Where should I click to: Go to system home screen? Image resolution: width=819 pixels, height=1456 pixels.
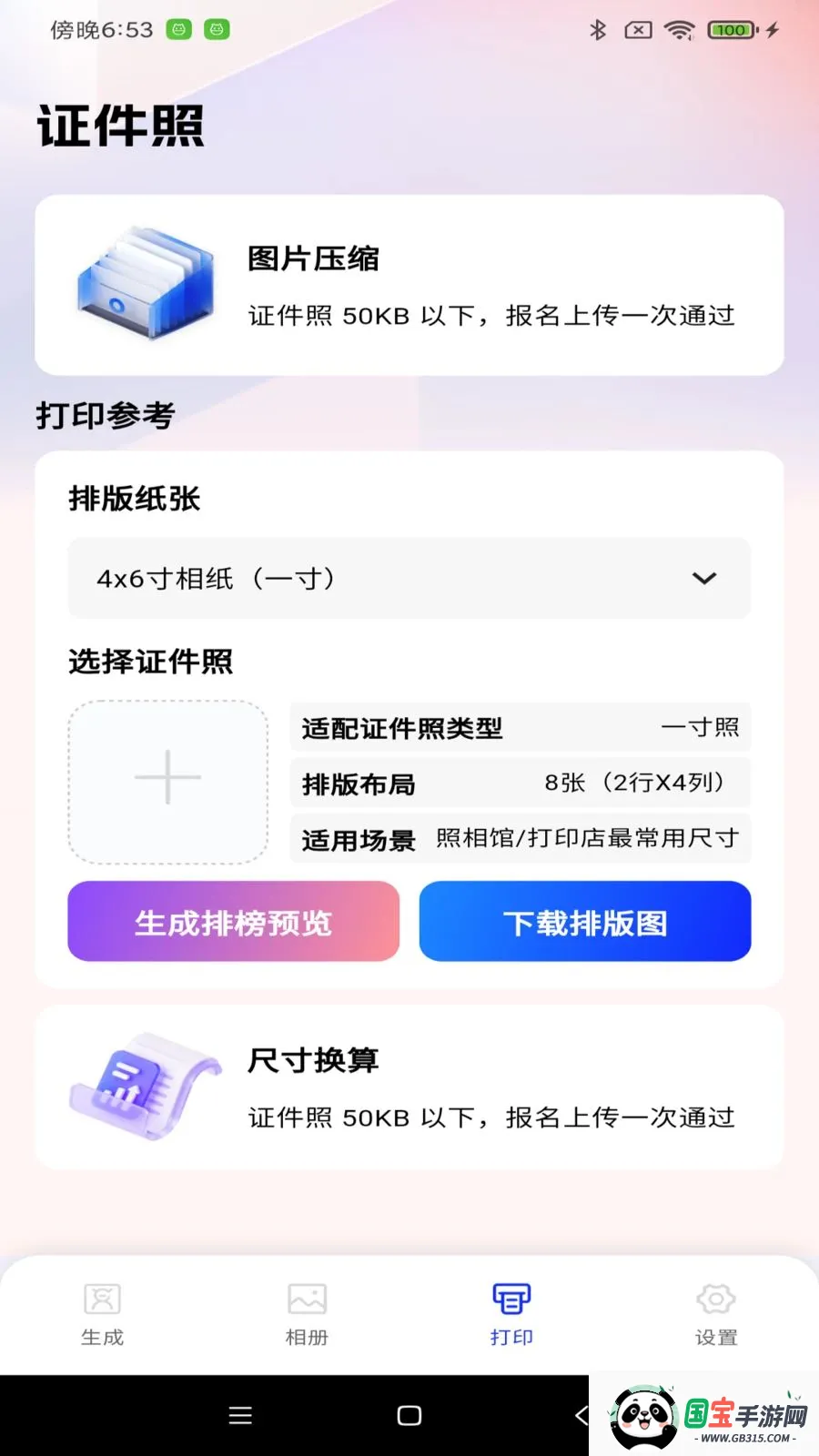[x=409, y=1415]
